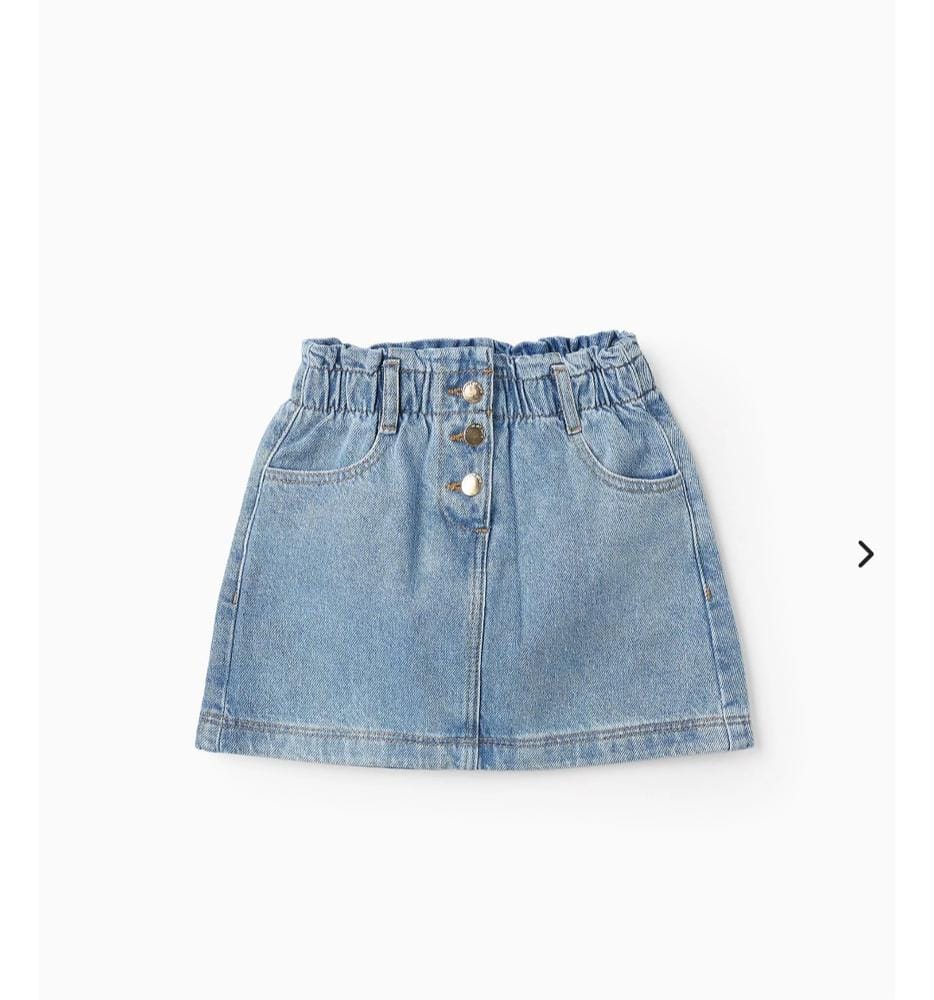
Task: Open the denim skirt image full view
Action: coord(473,560)
